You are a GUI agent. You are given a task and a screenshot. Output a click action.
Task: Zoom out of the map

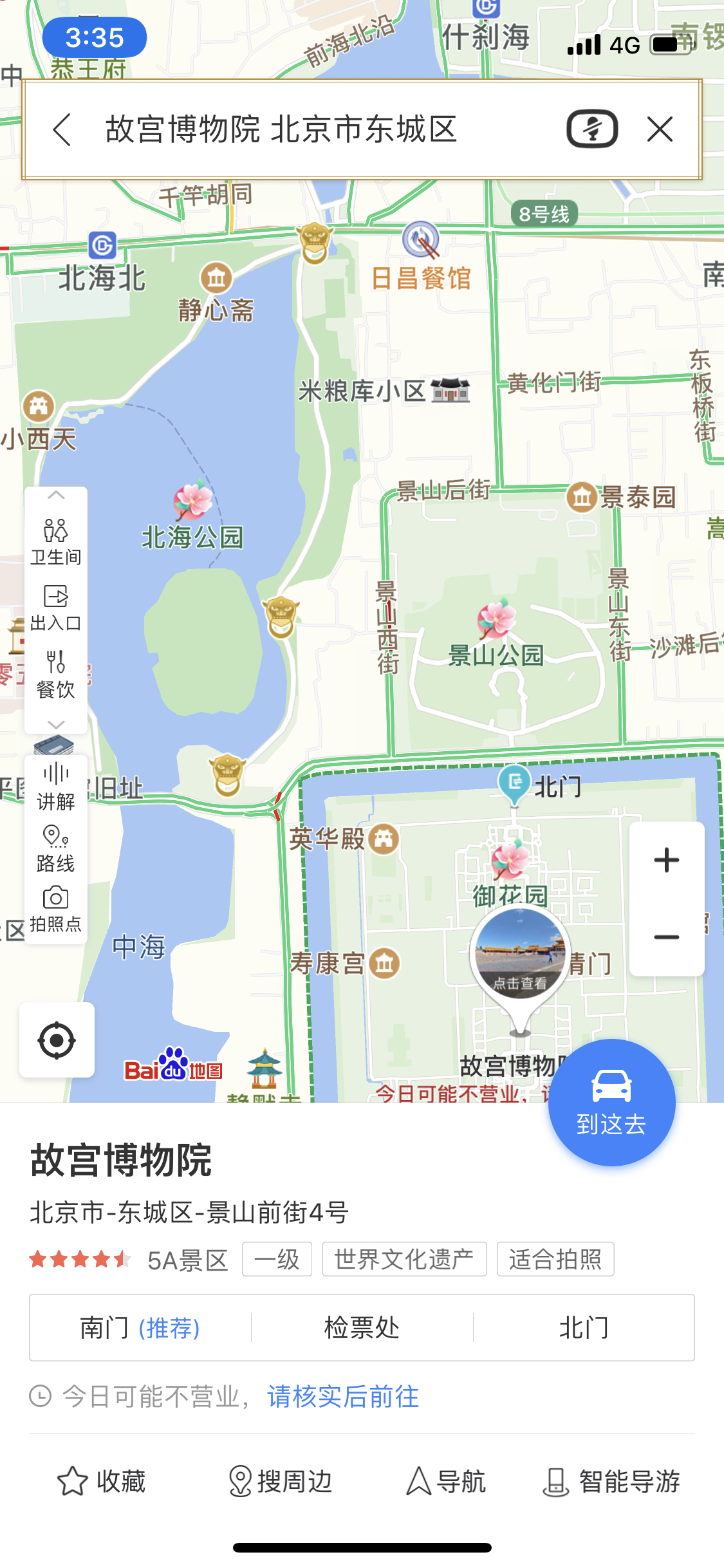click(x=666, y=937)
